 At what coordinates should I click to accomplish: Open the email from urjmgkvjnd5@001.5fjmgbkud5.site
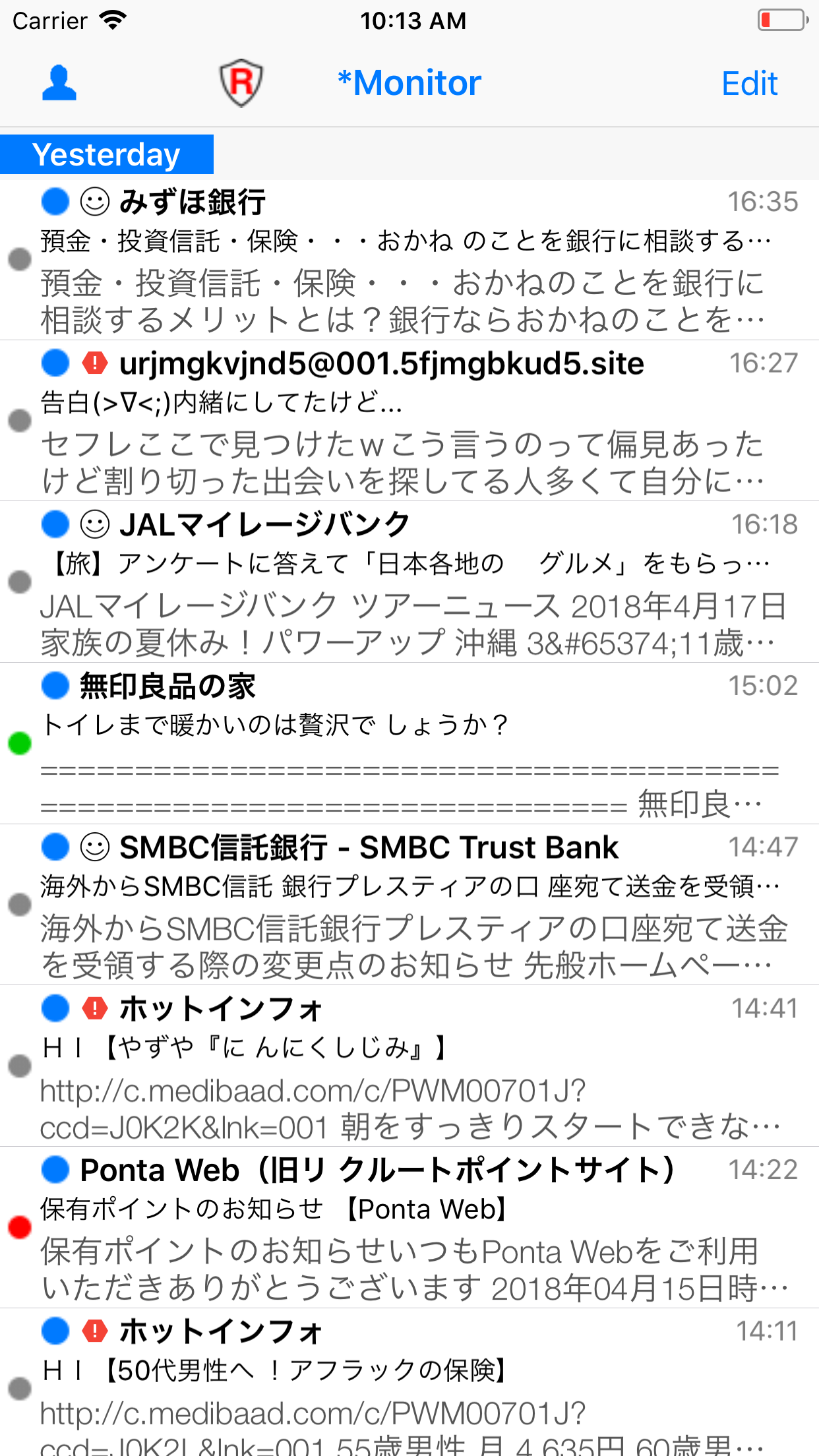click(x=409, y=421)
